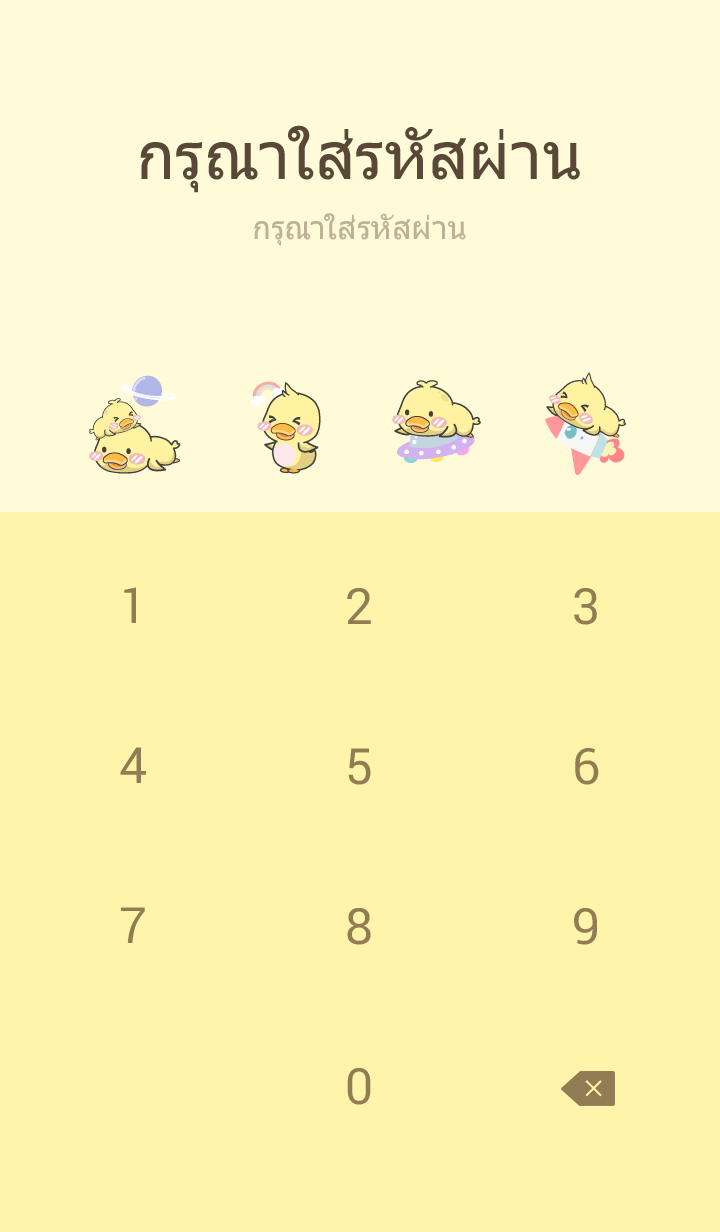The height and width of the screenshot is (1232, 720).
Task: Delete the last entered passcode digit
Action: tap(588, 1088)
